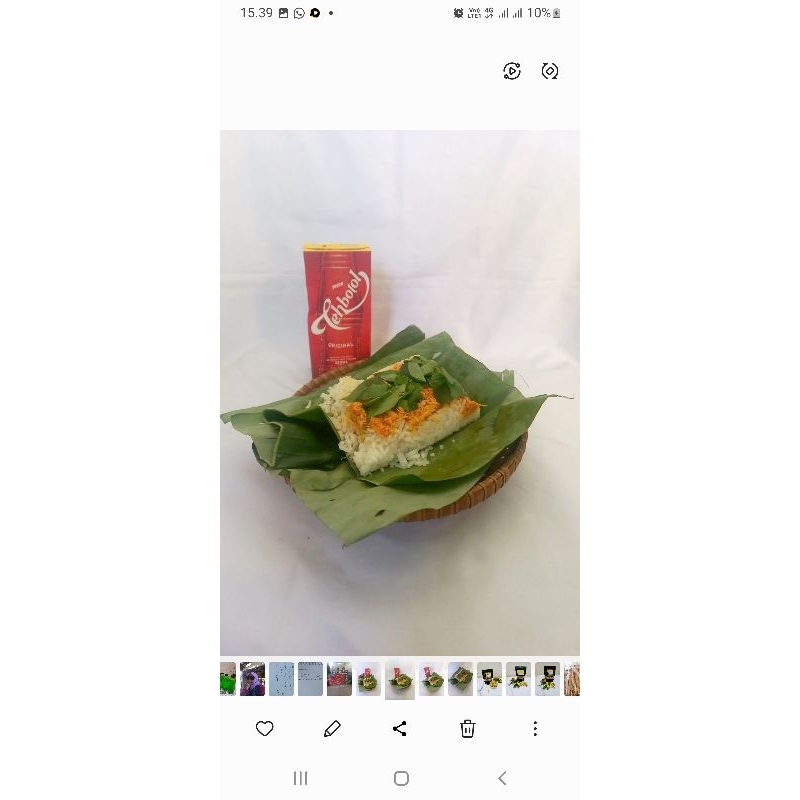Open the motion play story icon
This screenshot has width=800, height=800.
click(x=512, y=71)
